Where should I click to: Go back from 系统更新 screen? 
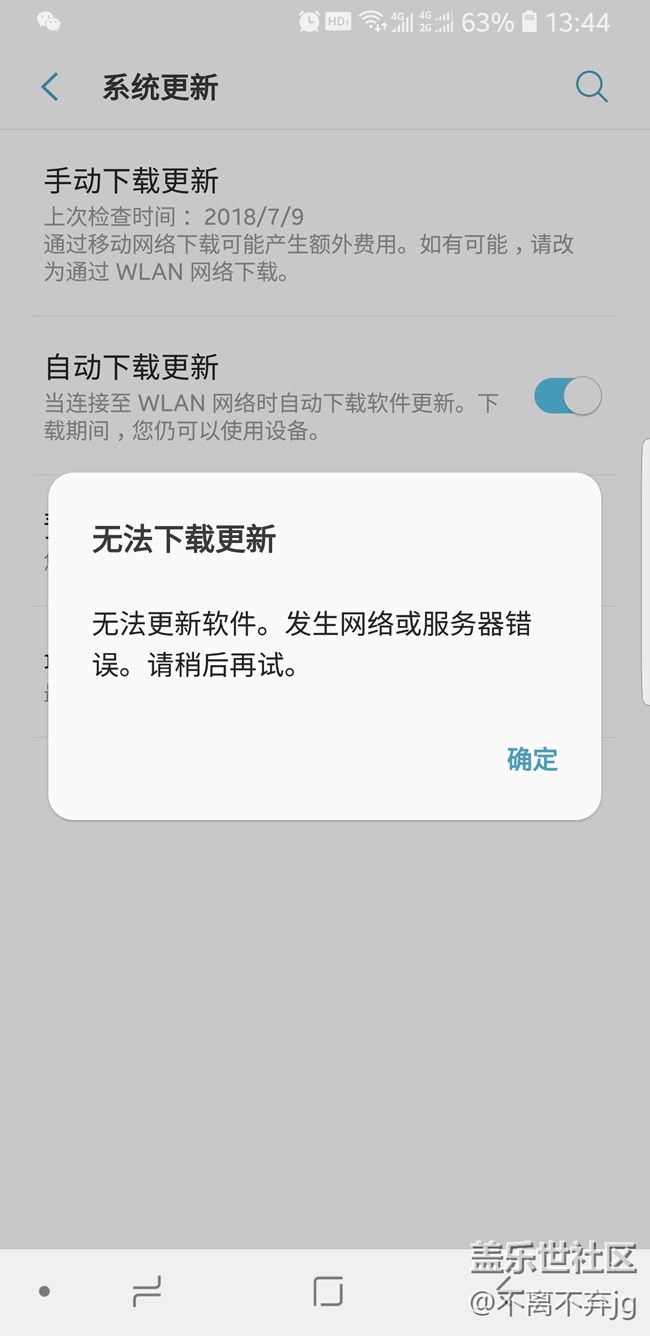coord(50,87)
